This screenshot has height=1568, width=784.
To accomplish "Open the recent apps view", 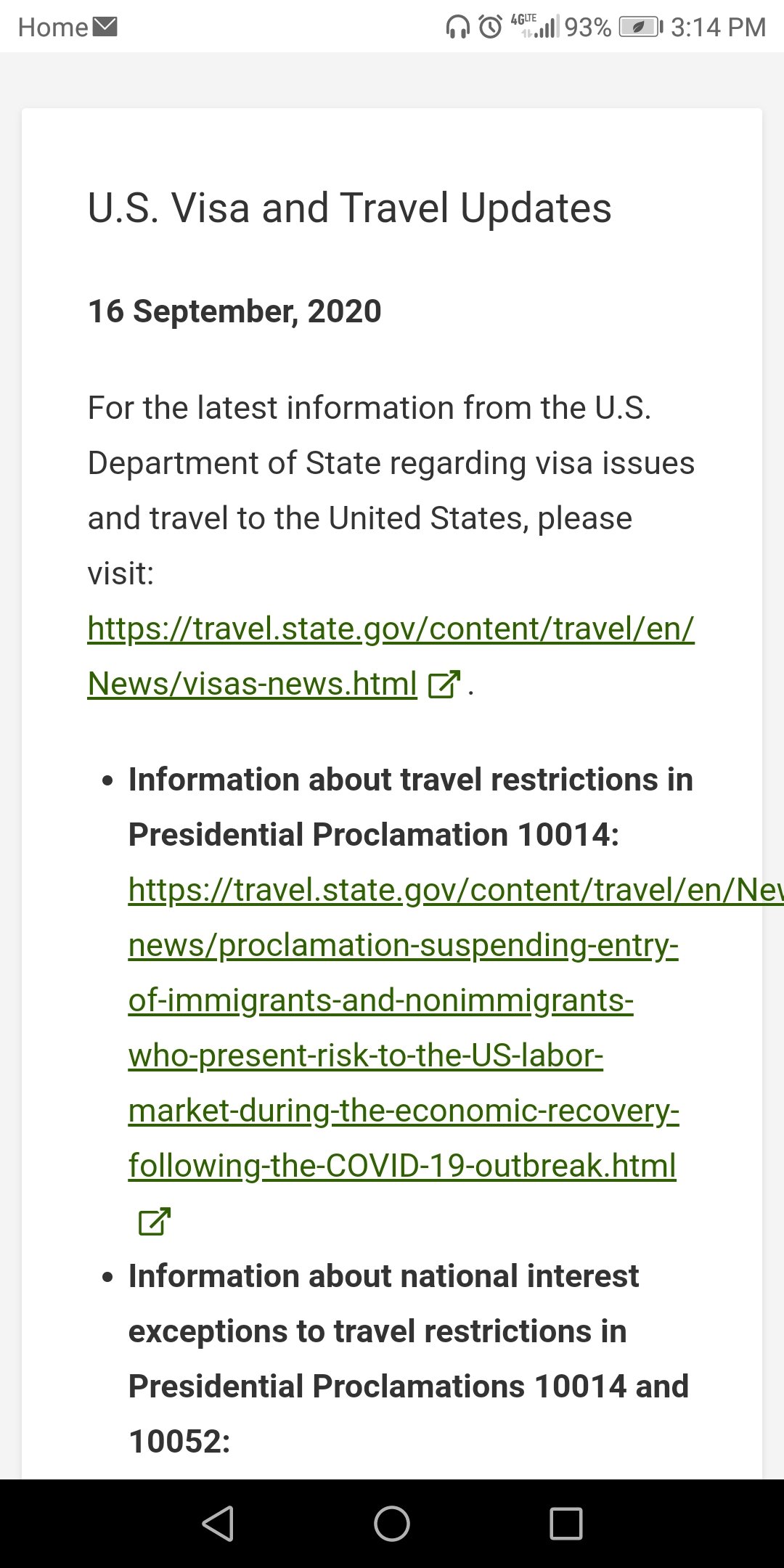I will [566, 1523].
